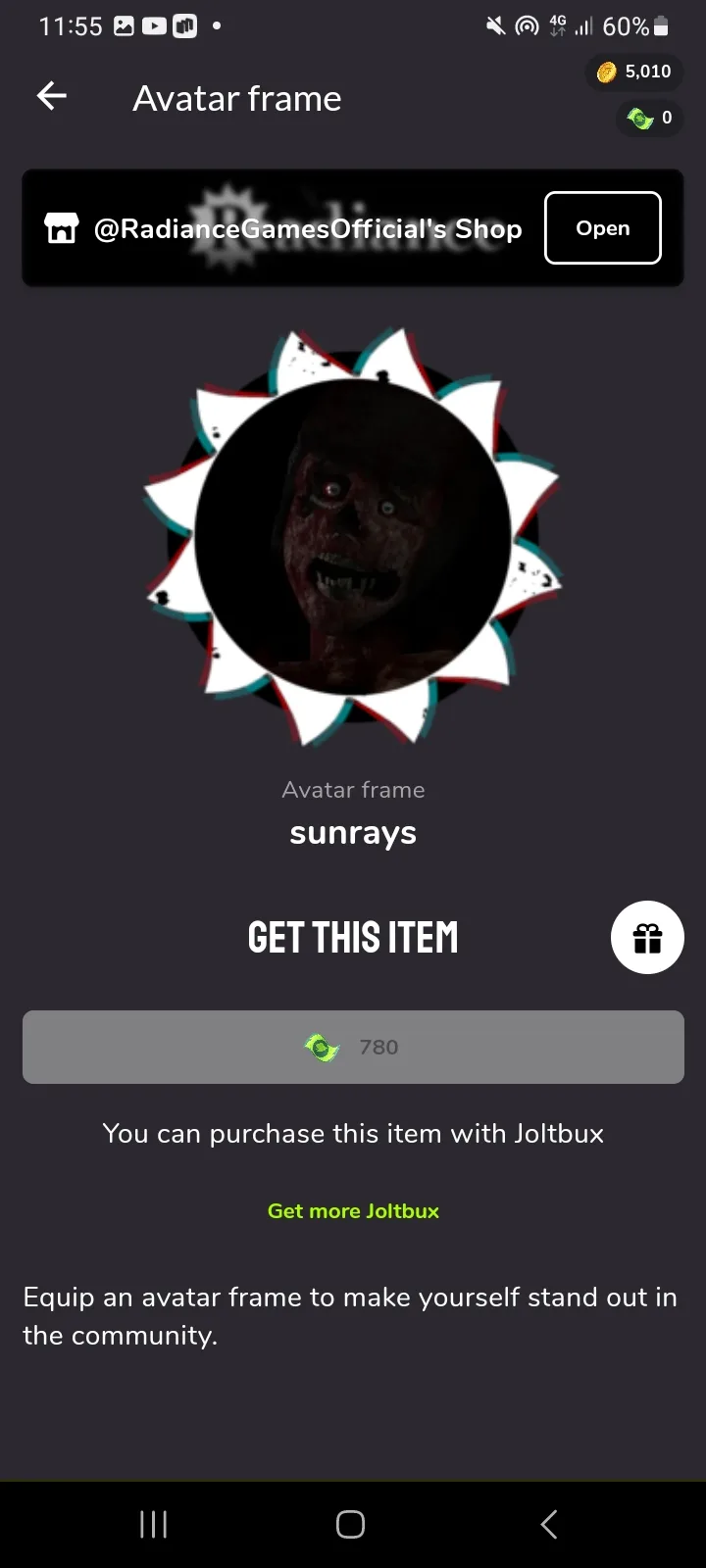Tap the gift icon to gift this item
Screen dimensions: 706x1568
click(647, 937)
